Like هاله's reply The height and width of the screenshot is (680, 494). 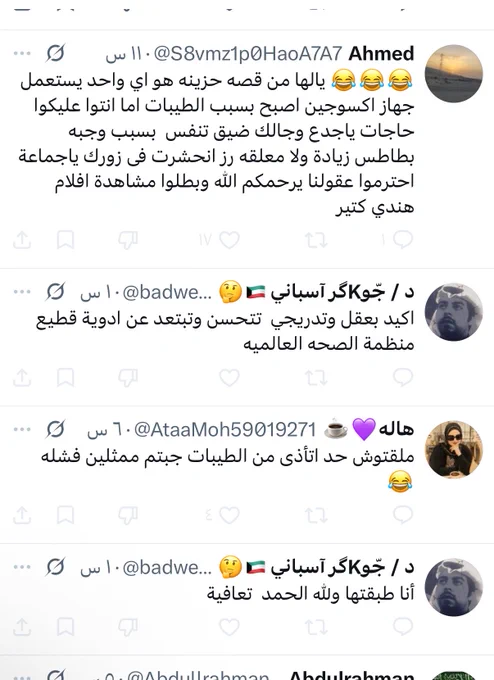pos(229,515)
